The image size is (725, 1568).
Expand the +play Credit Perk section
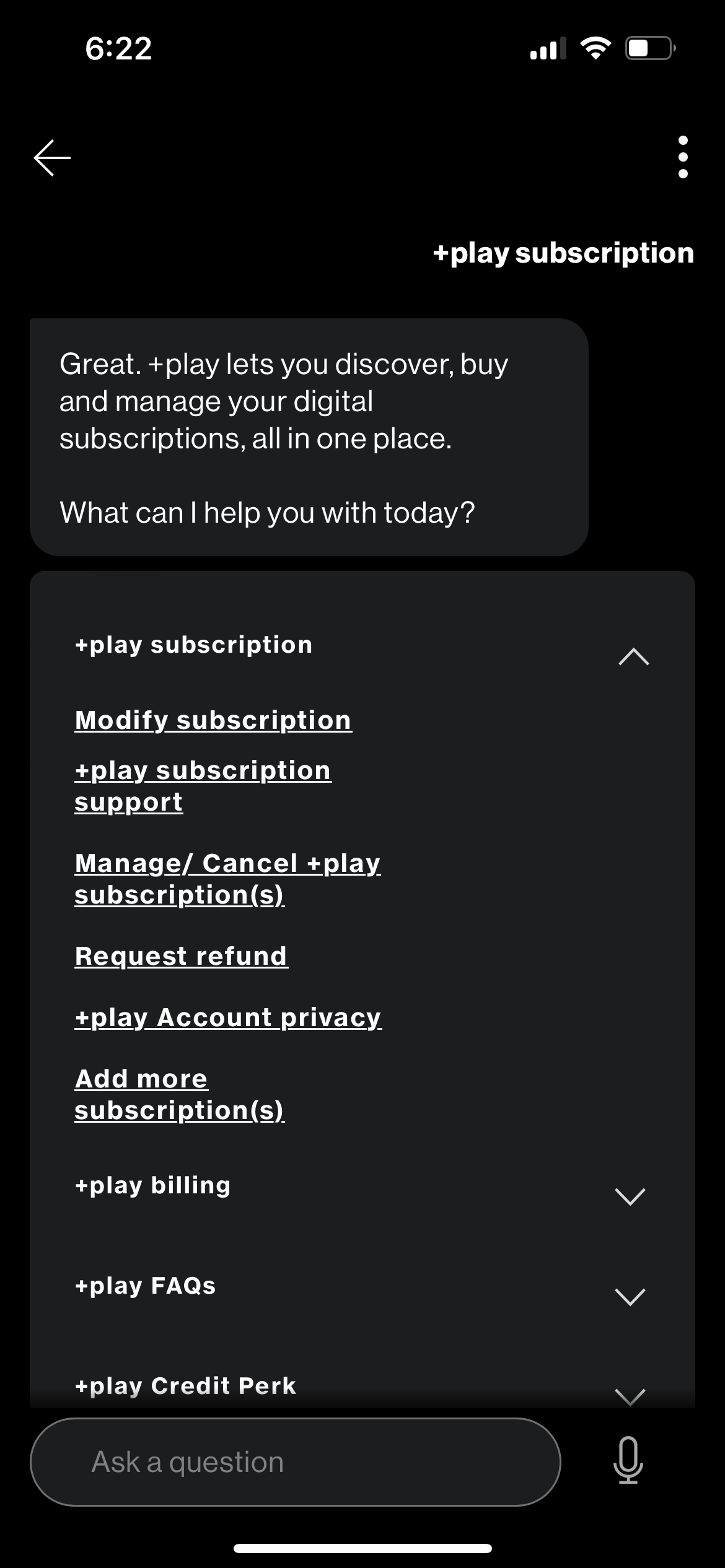630,1394
